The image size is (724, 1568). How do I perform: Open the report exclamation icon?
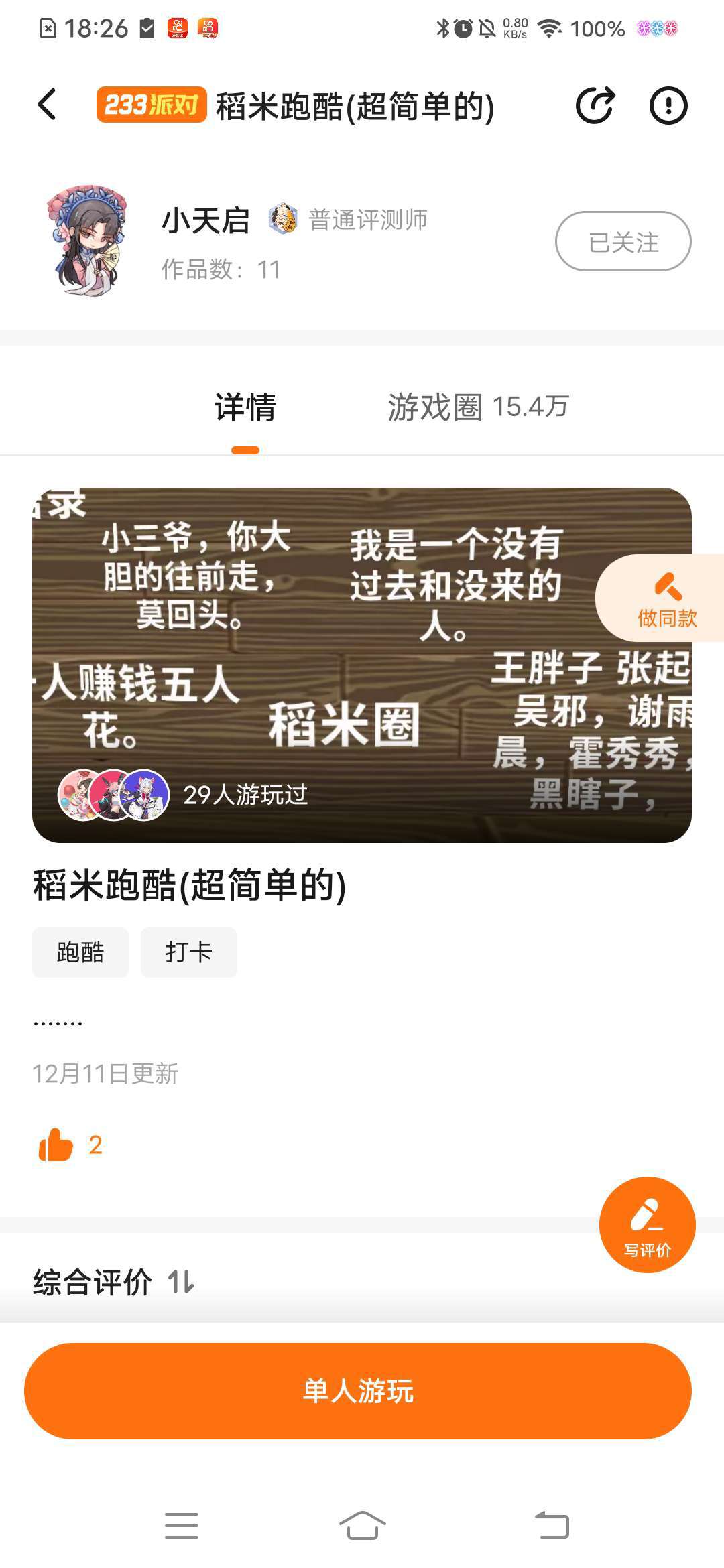click(668, 105)
